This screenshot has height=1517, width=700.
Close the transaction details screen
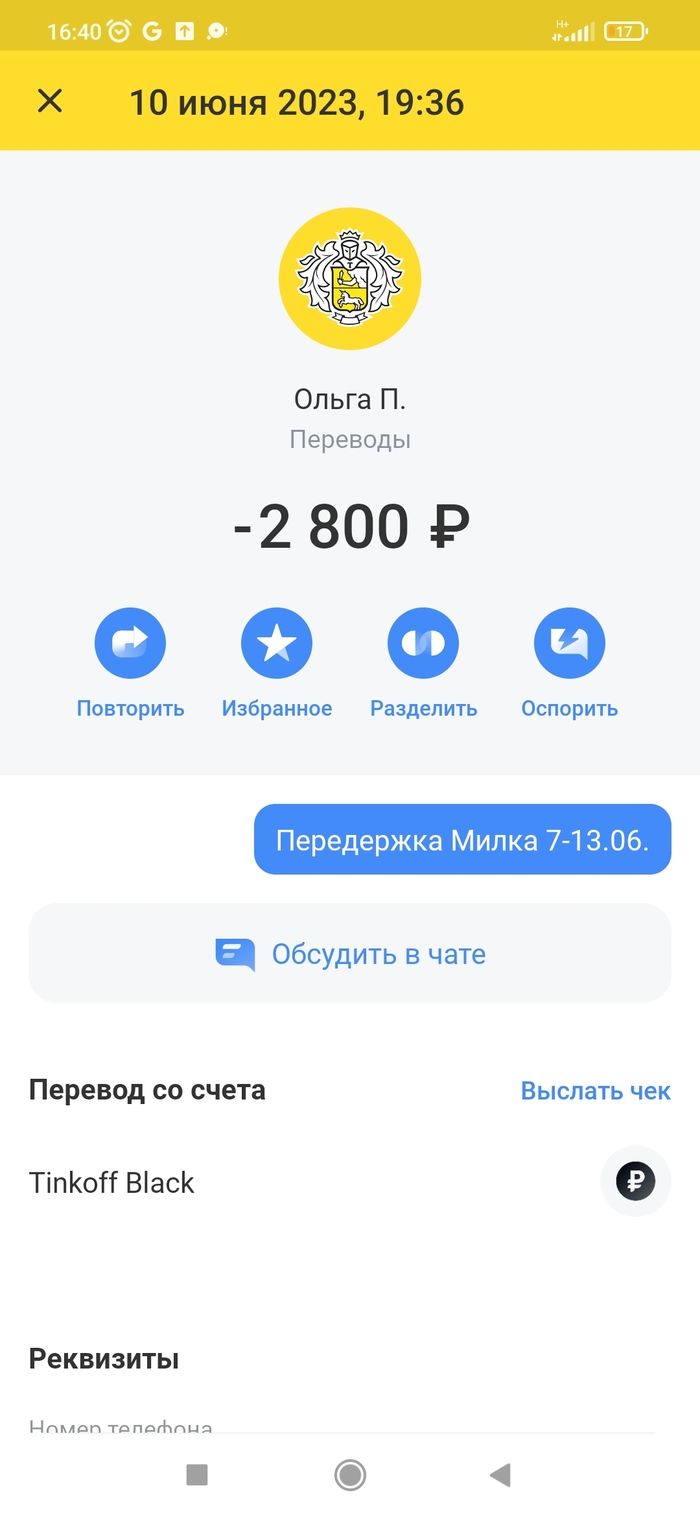[x=50, y=101]
